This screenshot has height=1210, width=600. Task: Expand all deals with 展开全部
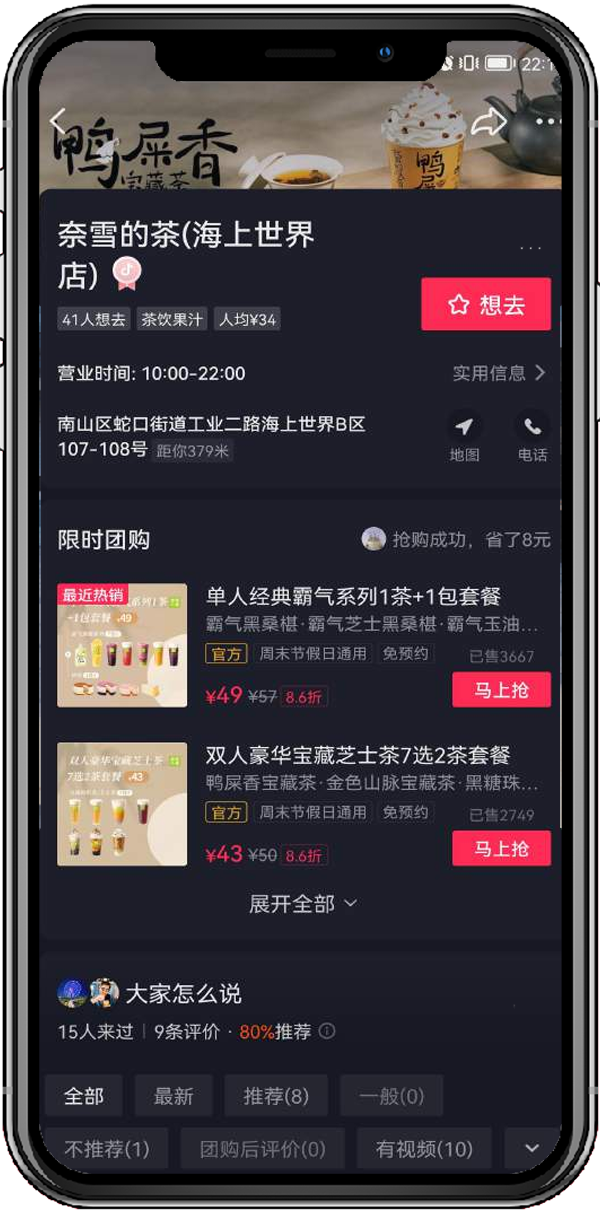[302, 904]
